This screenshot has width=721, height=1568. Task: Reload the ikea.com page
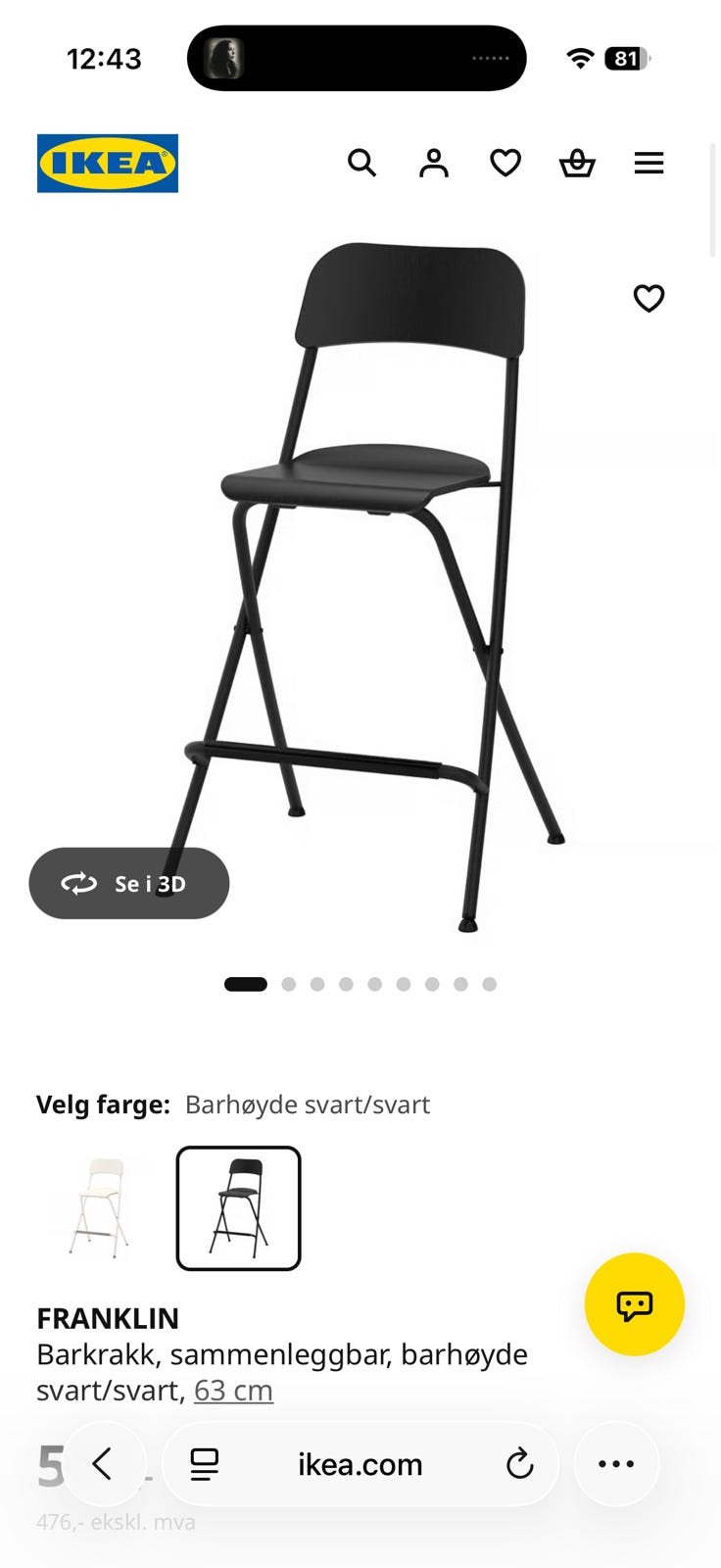pyautogui.click(x=519, y=1464)
